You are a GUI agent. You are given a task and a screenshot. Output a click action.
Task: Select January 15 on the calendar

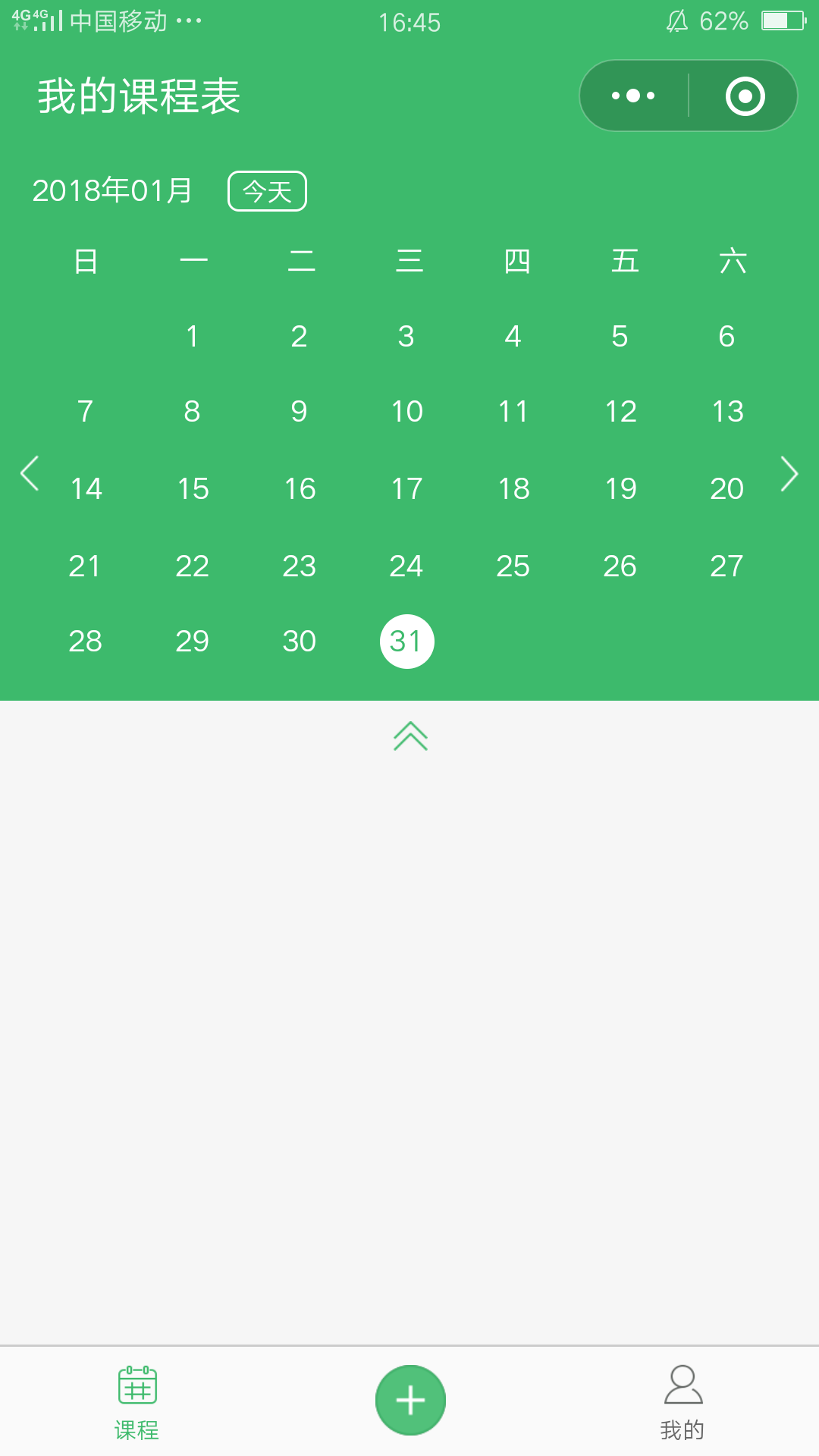[193, 488]
